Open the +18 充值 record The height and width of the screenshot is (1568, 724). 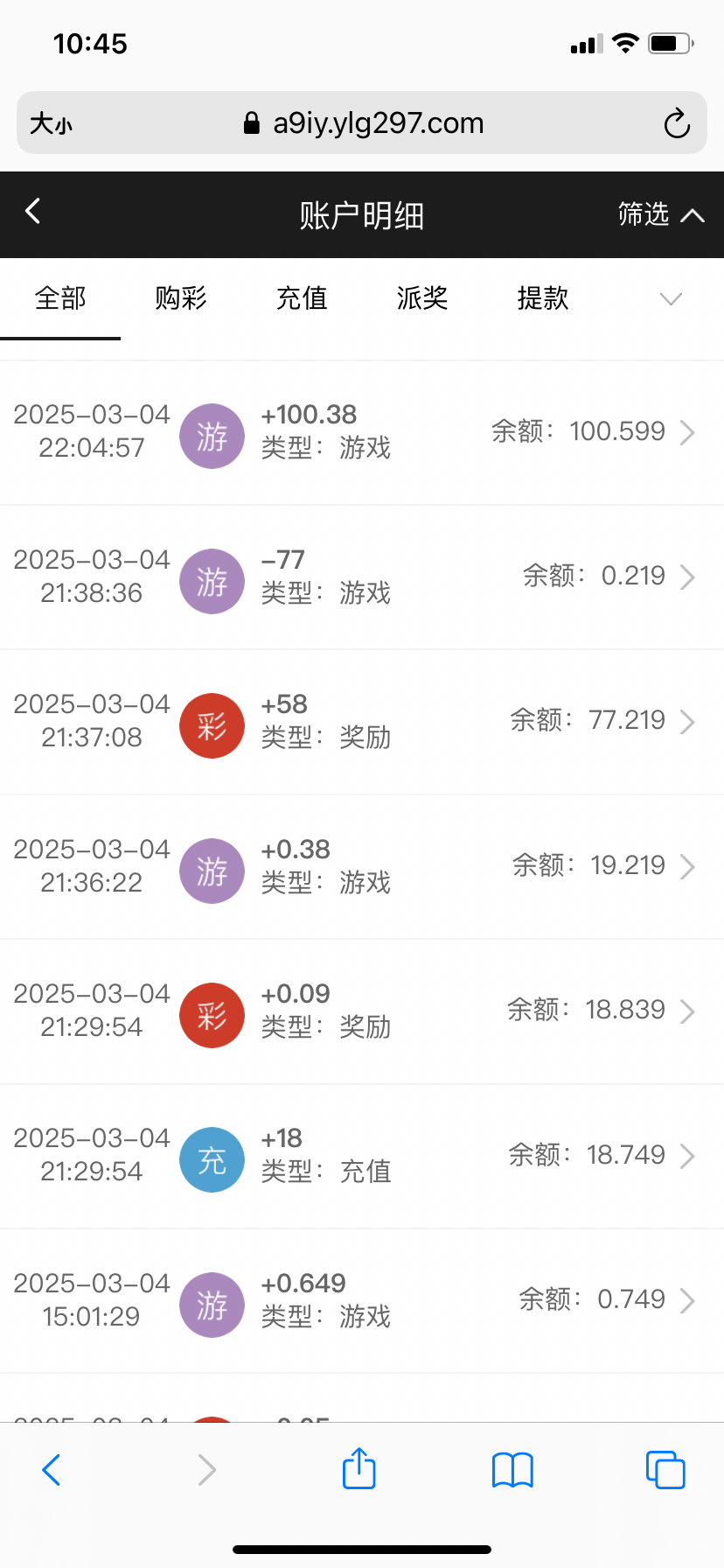click(362, 1155)
